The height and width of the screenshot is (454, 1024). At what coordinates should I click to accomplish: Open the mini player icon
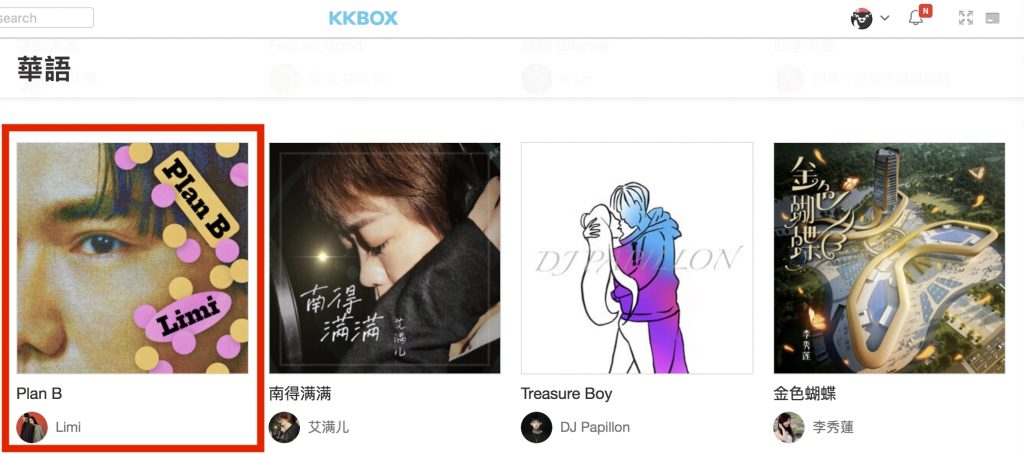pyautogui.click(x=993, y=18)
